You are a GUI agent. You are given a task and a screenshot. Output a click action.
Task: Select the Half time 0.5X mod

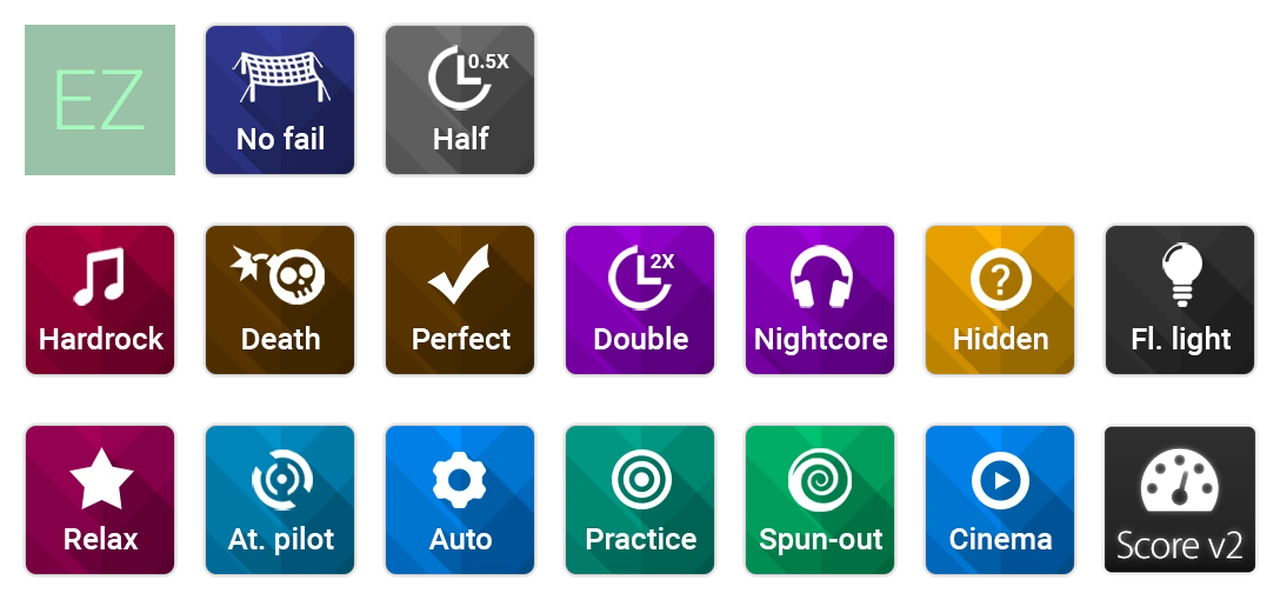[x=460, y=100]
